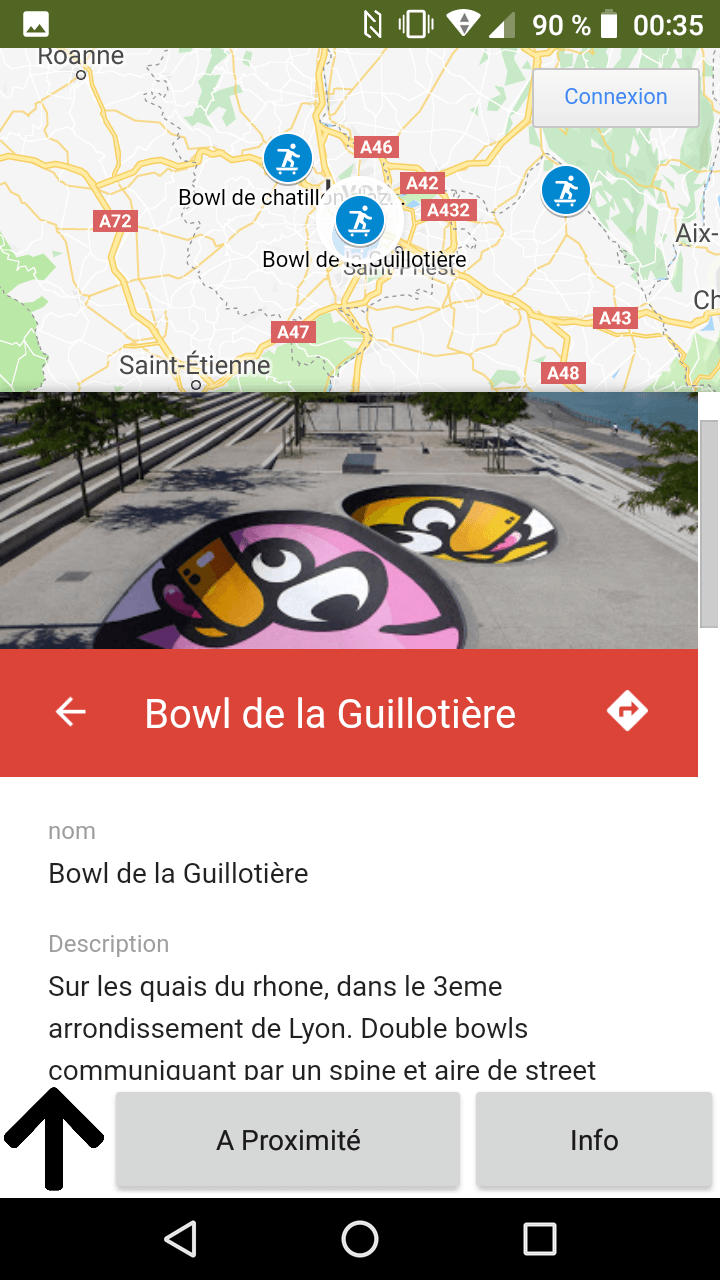Tap the Info button
The width and height of the screenshot is (720, 1280).
click(x=594, y=1140)
